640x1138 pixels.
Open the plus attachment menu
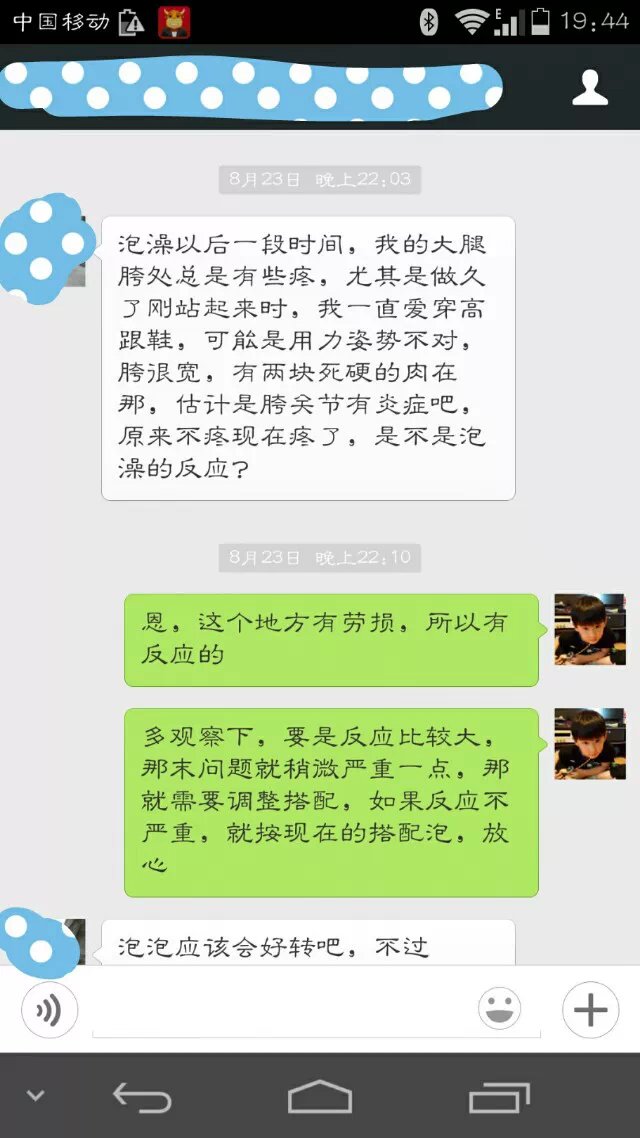[x=590, y=1010]
